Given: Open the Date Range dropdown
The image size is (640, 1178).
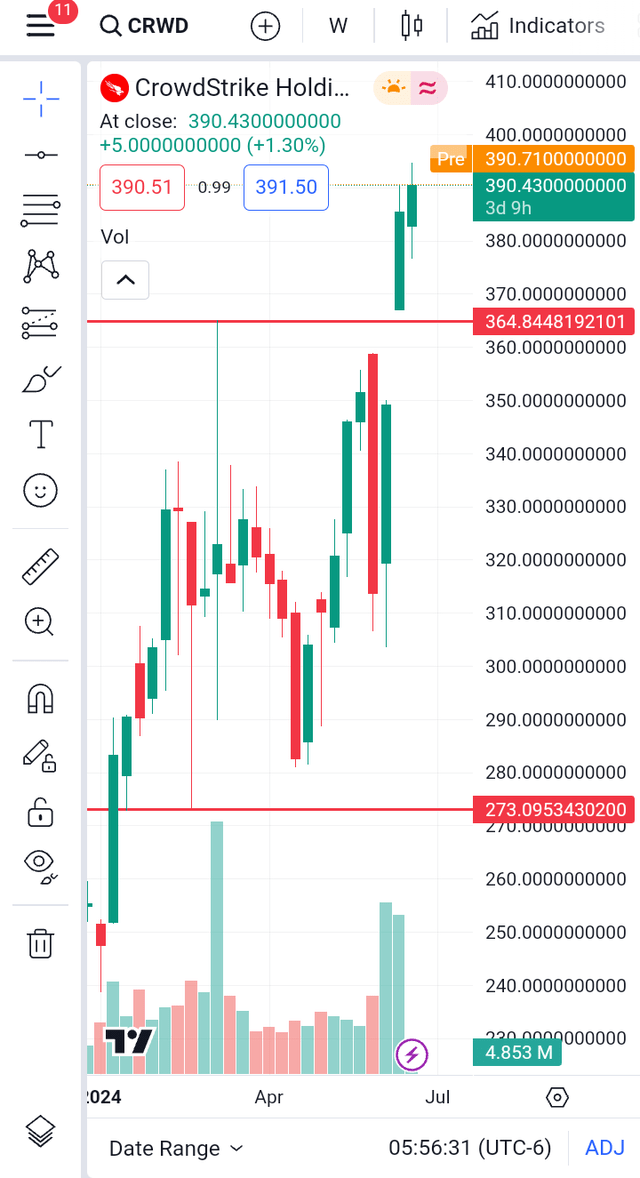Looking at the screenshot, I should (176, 1148).
